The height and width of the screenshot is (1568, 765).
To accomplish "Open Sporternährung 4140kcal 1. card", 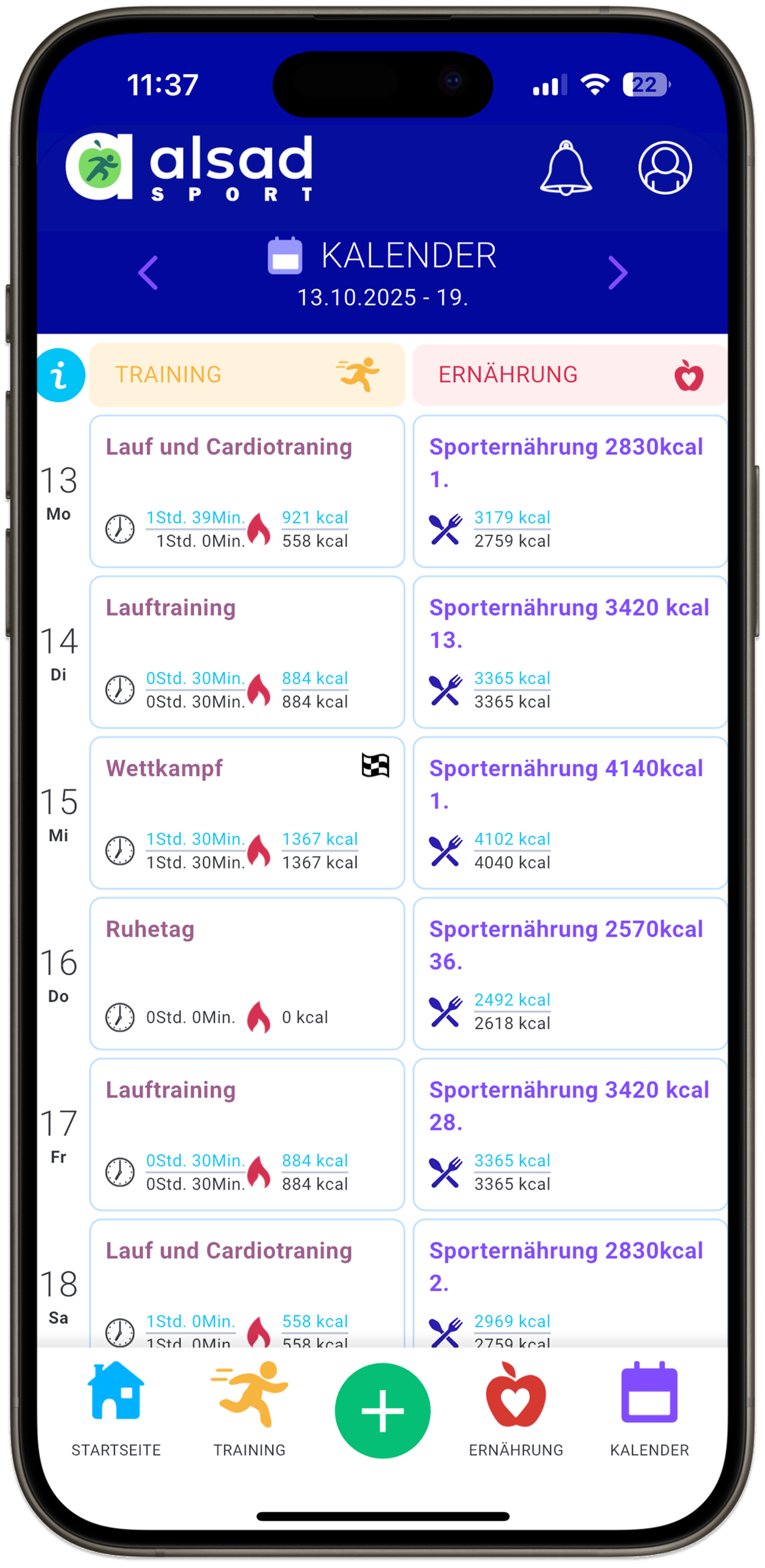I will tap(570, 813).
